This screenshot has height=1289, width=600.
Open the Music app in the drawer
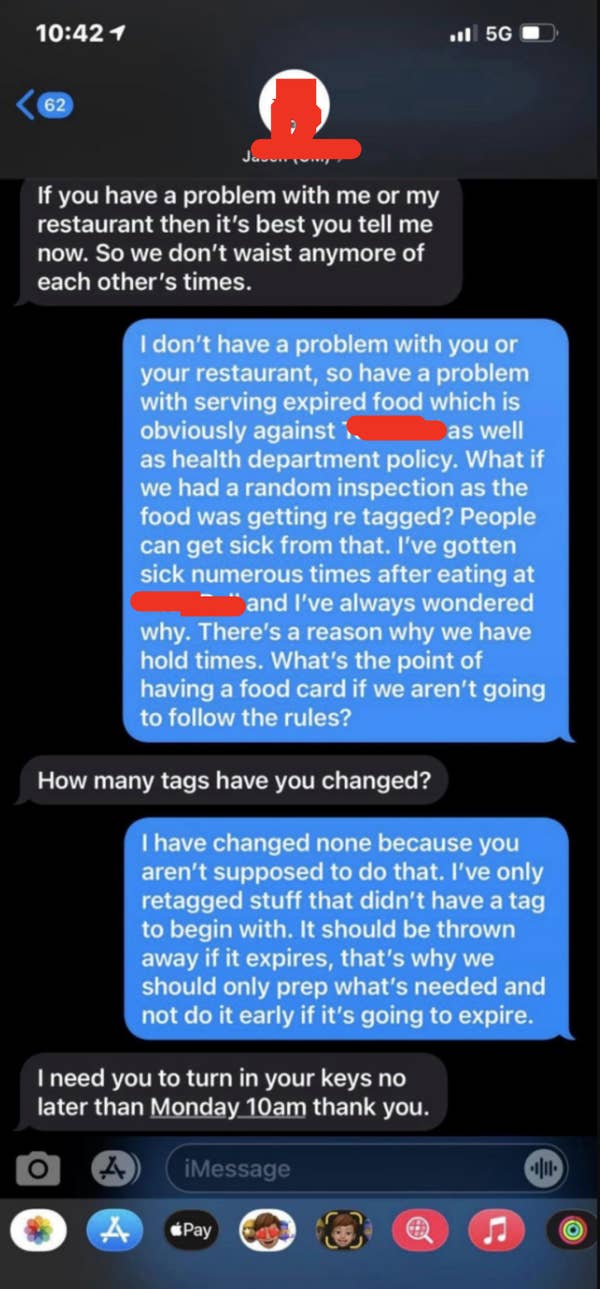click(x=490, y=1231)
